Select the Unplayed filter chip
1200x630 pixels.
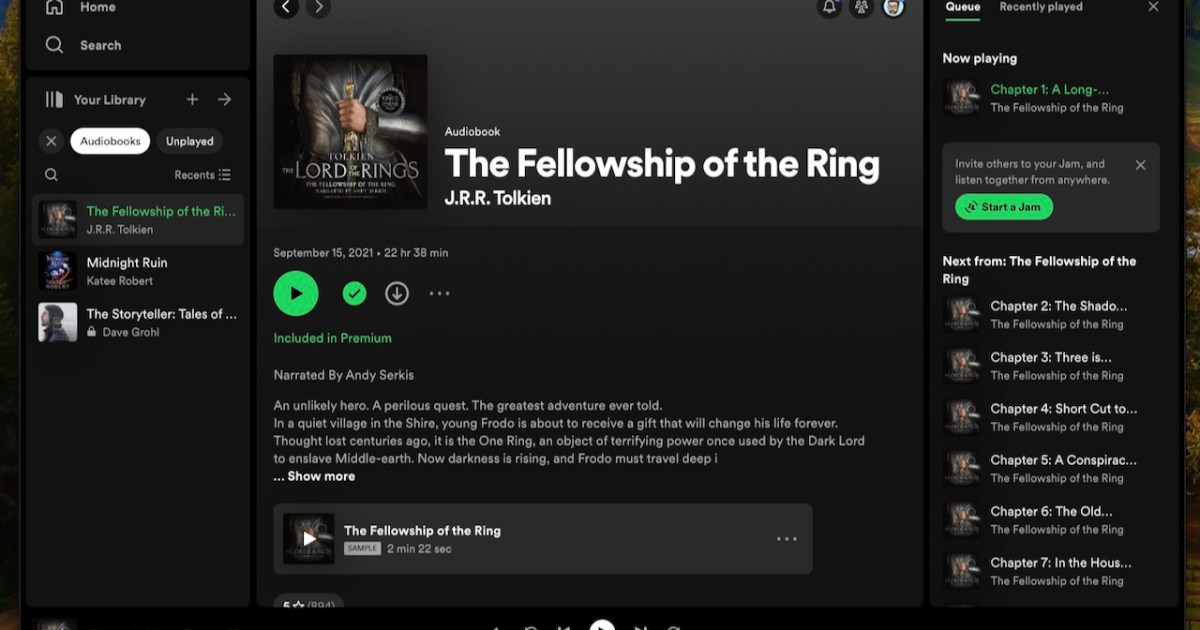click(x=189, y=141)
